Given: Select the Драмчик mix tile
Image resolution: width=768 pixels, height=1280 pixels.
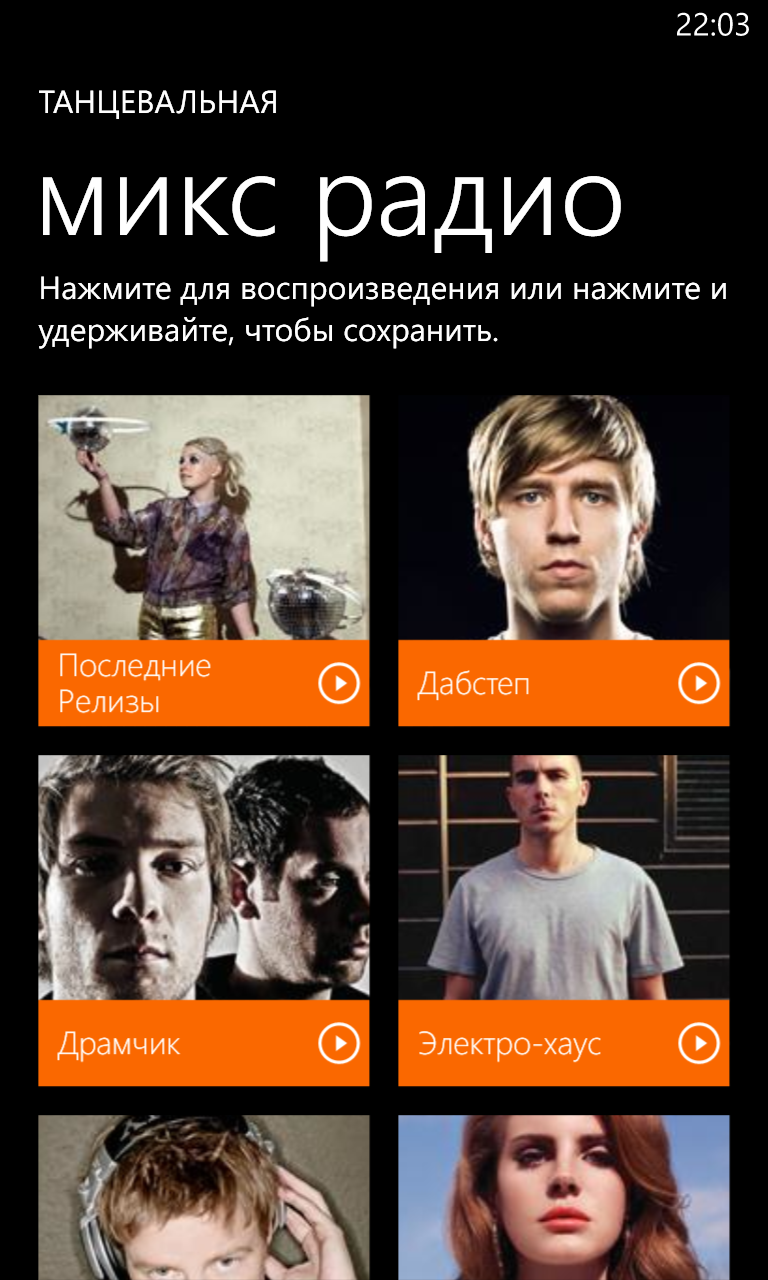Looking at the screenshot, I should coord(203,920).
